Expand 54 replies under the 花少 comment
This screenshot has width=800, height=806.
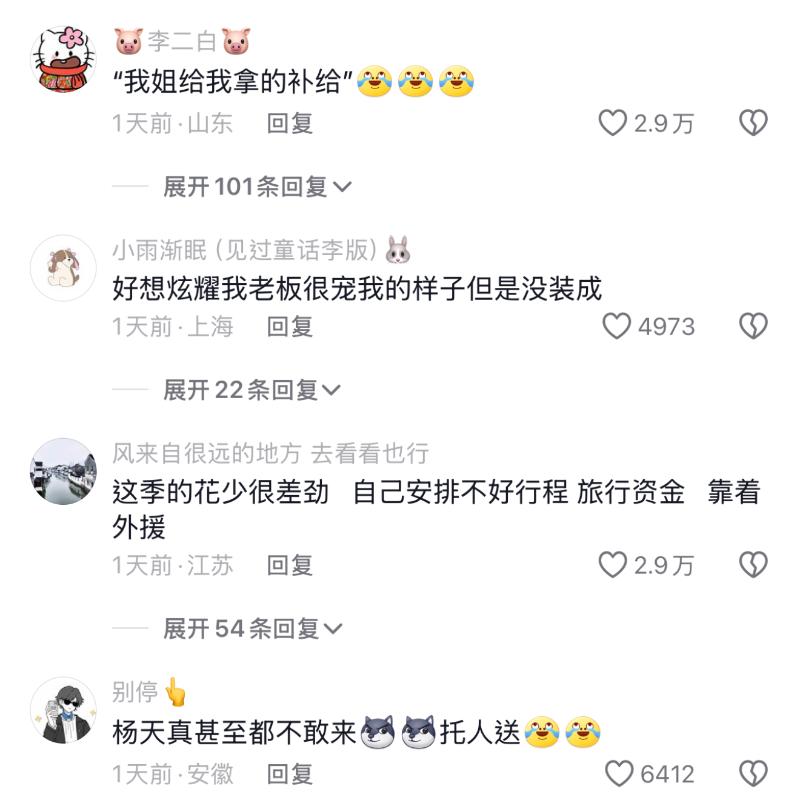pyautogui.click(x=252, y=628)
